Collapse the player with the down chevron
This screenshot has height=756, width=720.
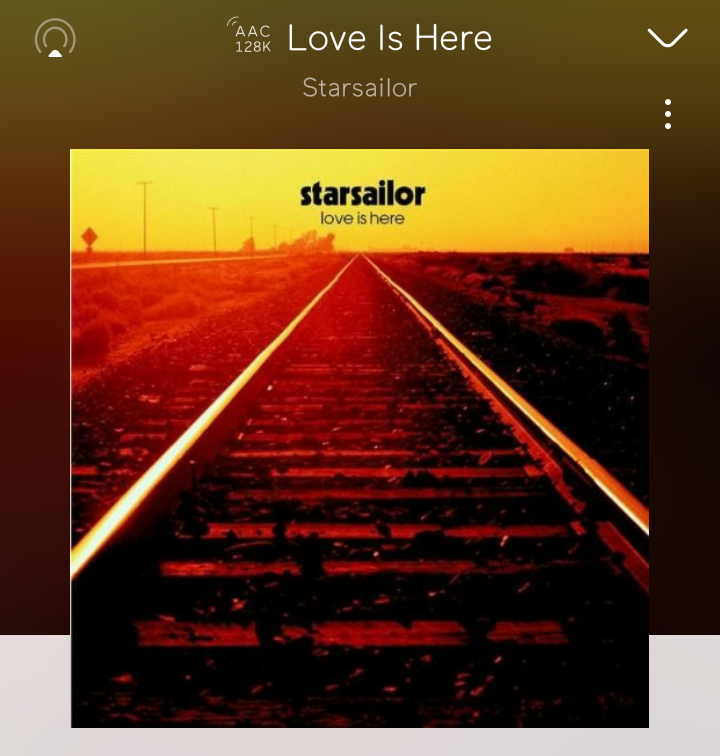667,38
